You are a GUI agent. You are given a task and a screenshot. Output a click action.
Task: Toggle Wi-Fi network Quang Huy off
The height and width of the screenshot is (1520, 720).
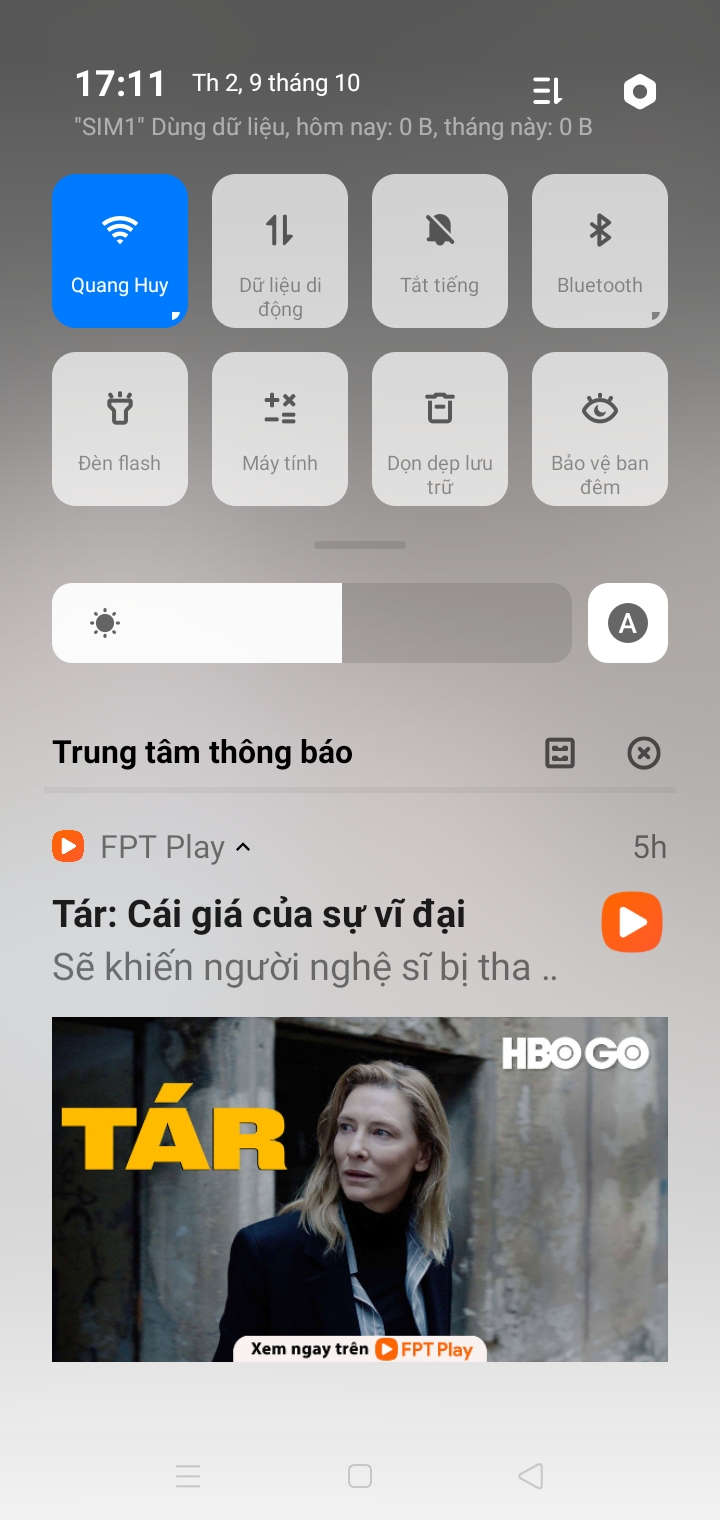pos(120,251)
